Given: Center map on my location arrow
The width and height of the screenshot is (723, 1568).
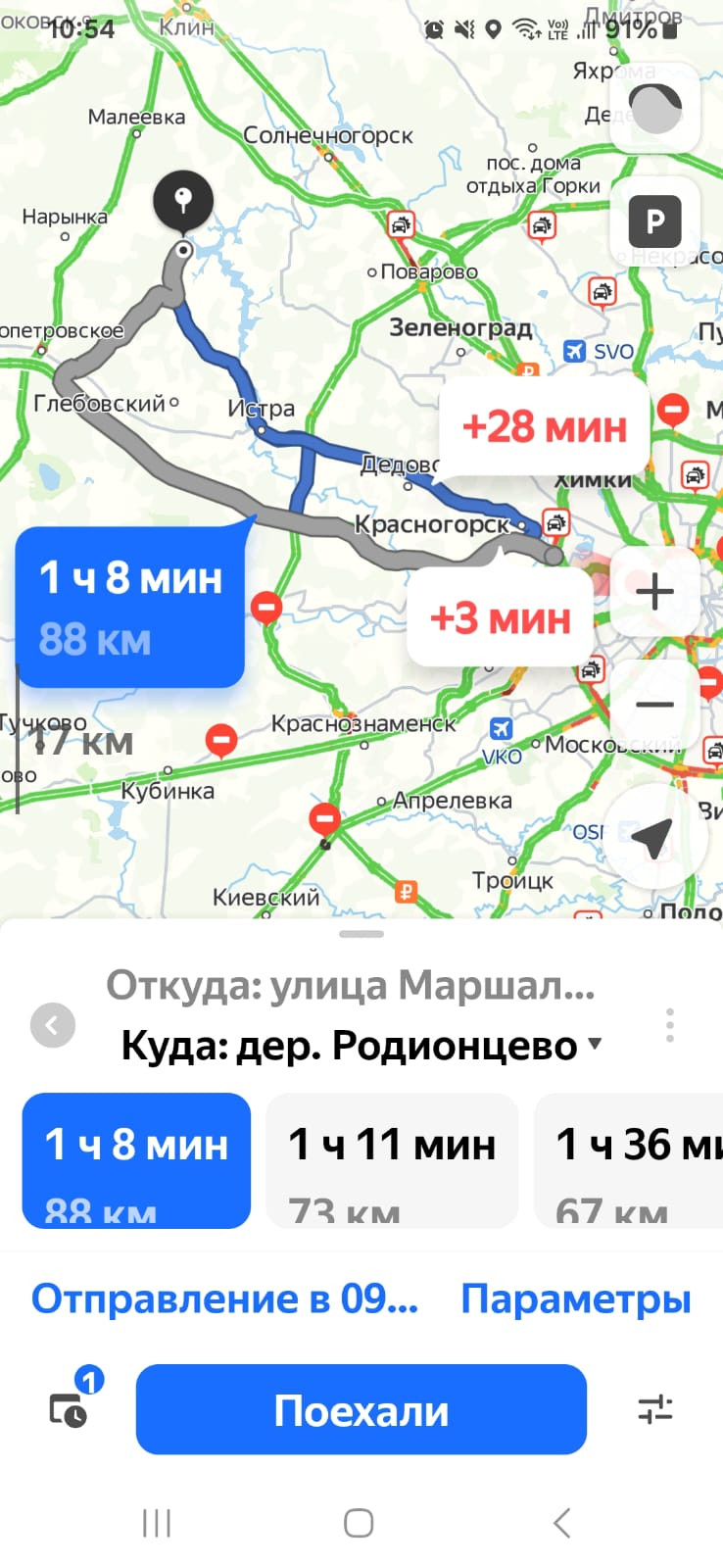Looking at the screenshot, I should (652, 836).
